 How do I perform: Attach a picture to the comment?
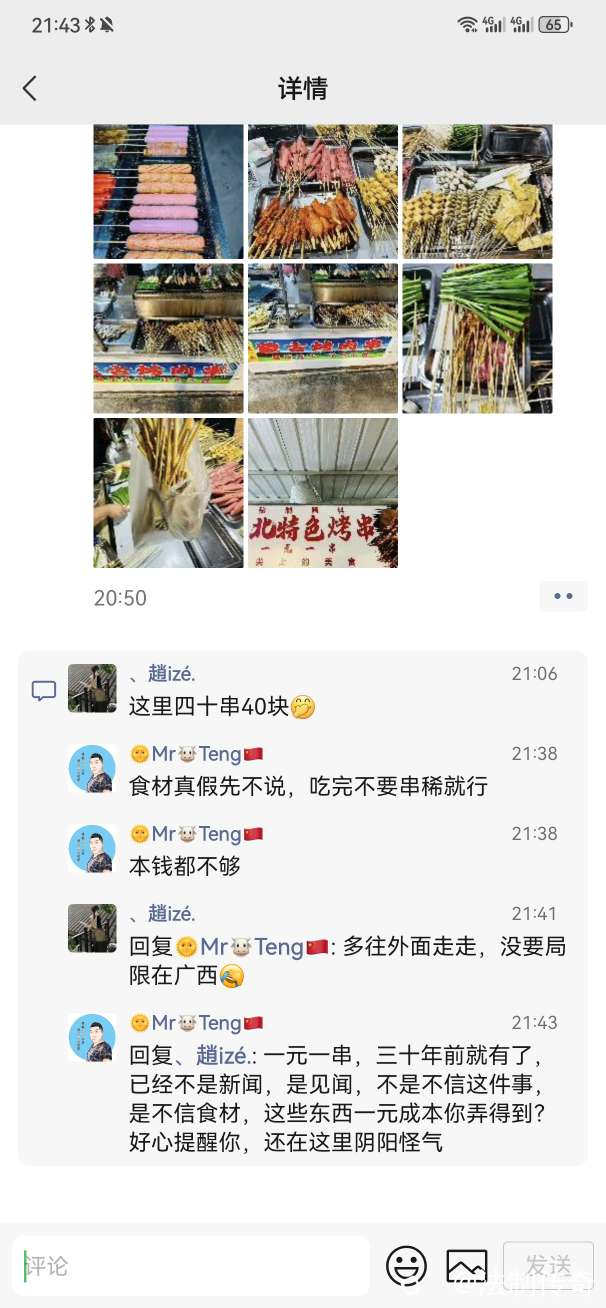466,1265
